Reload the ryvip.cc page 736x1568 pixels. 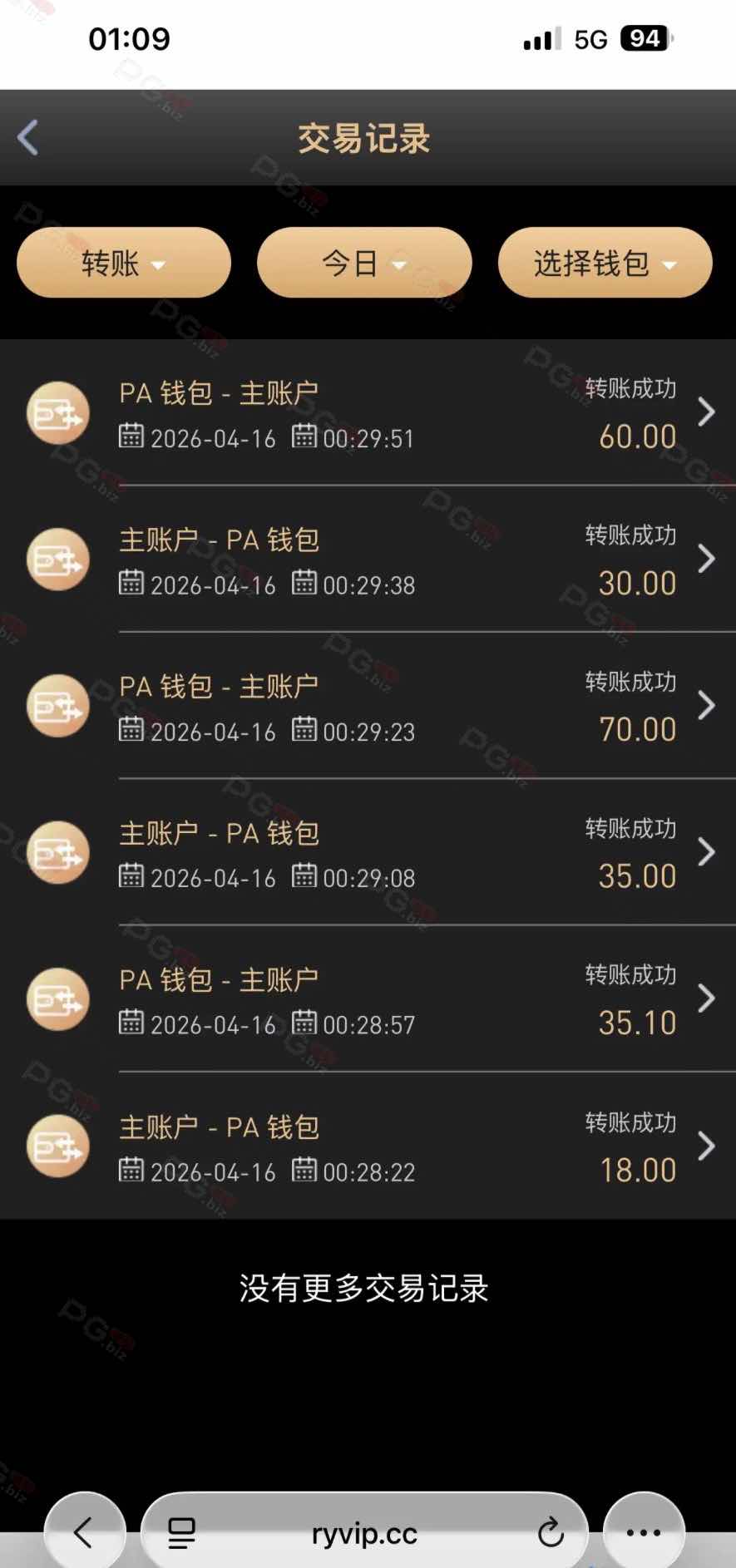coord(551,1533)
